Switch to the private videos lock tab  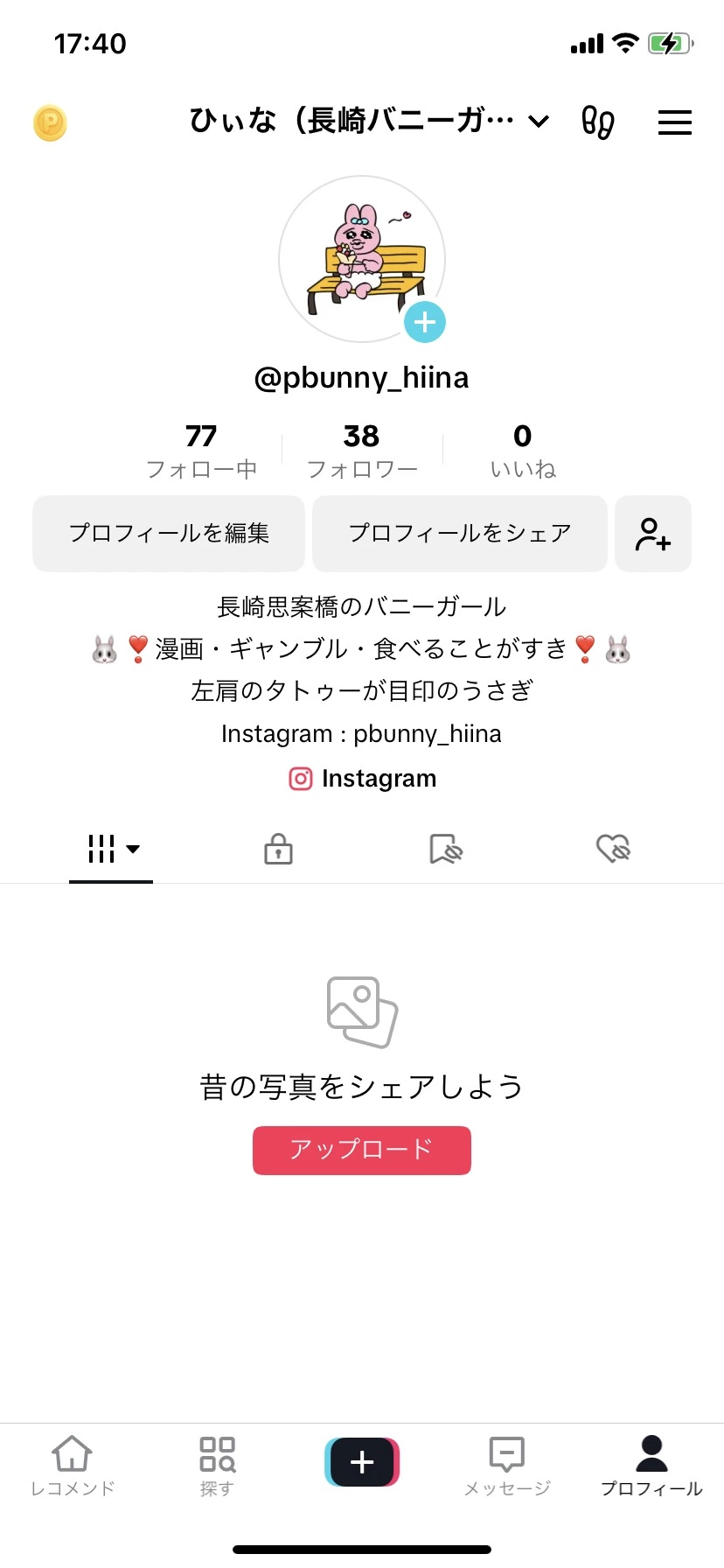point(278,849)
